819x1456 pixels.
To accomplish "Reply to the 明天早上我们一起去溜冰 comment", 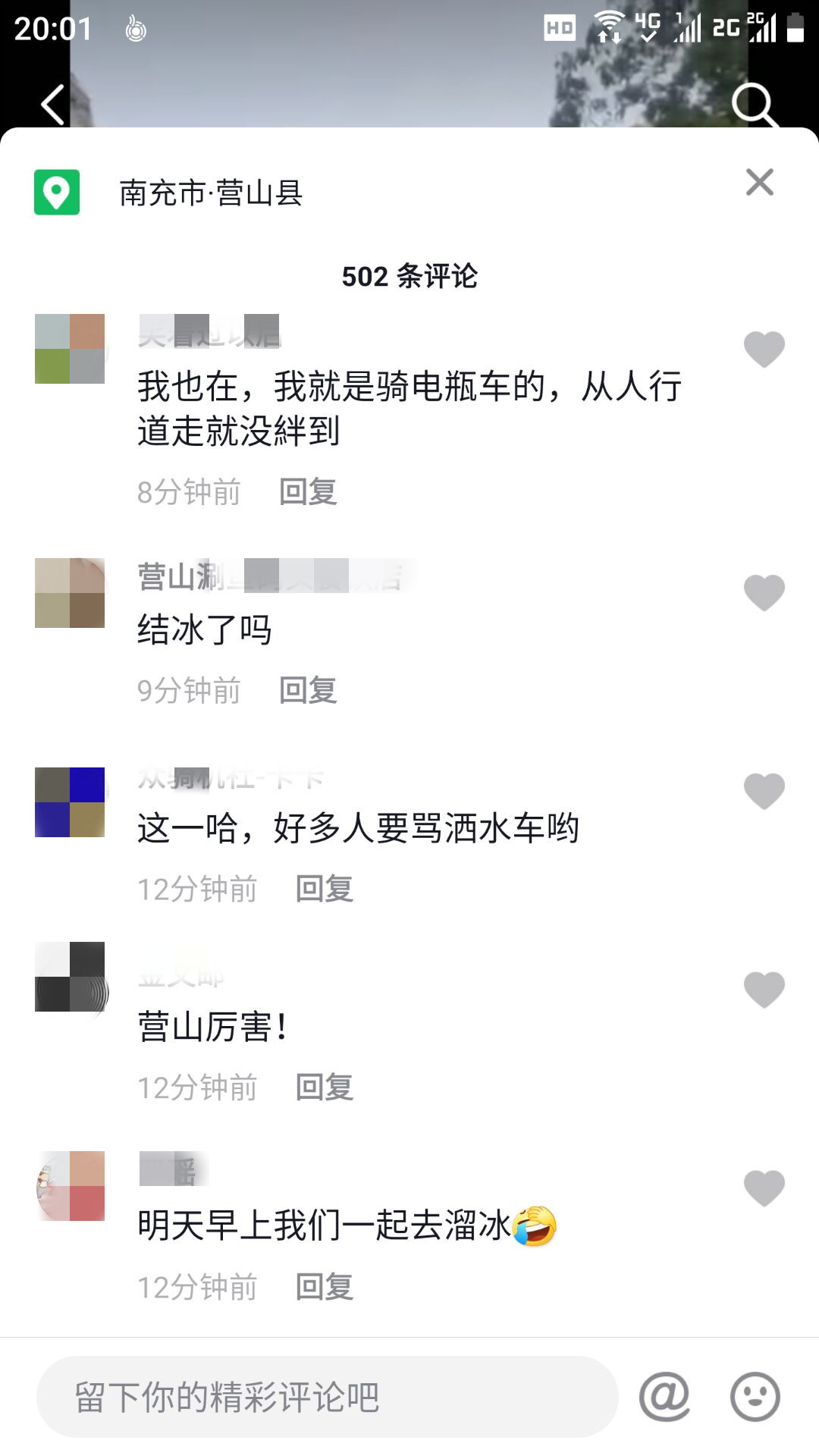I will click(x=325, y=1287).
